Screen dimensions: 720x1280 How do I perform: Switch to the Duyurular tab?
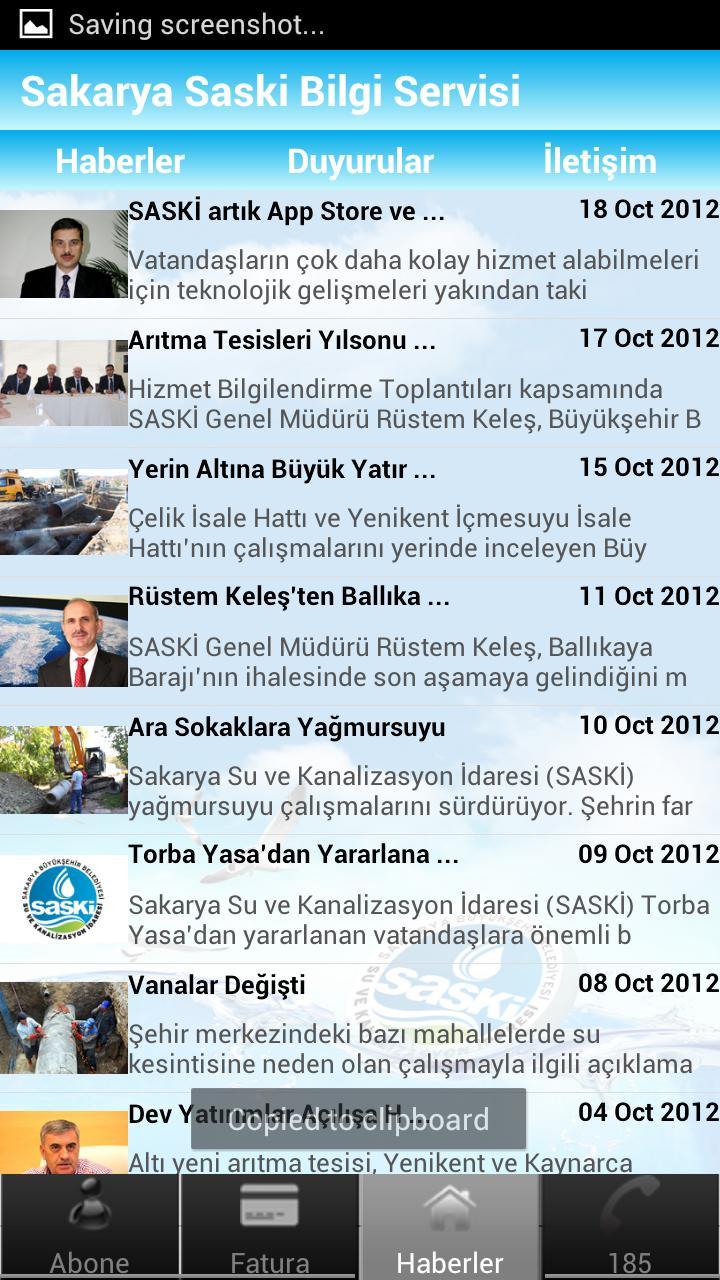point(360,160)
